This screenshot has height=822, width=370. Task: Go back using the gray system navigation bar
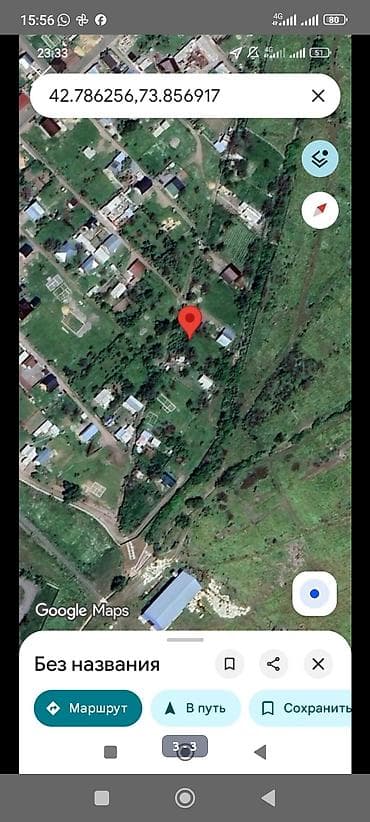268,798
